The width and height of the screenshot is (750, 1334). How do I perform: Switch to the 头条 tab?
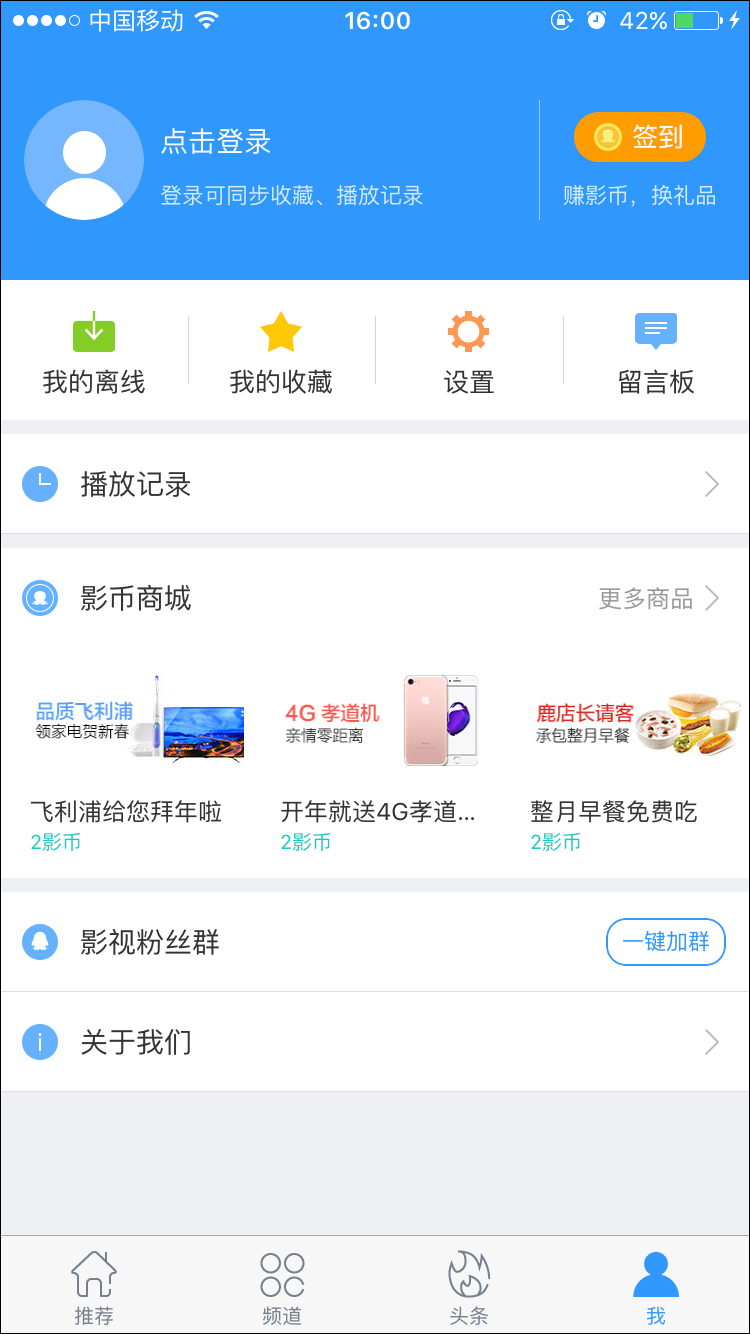[468, 1288]
